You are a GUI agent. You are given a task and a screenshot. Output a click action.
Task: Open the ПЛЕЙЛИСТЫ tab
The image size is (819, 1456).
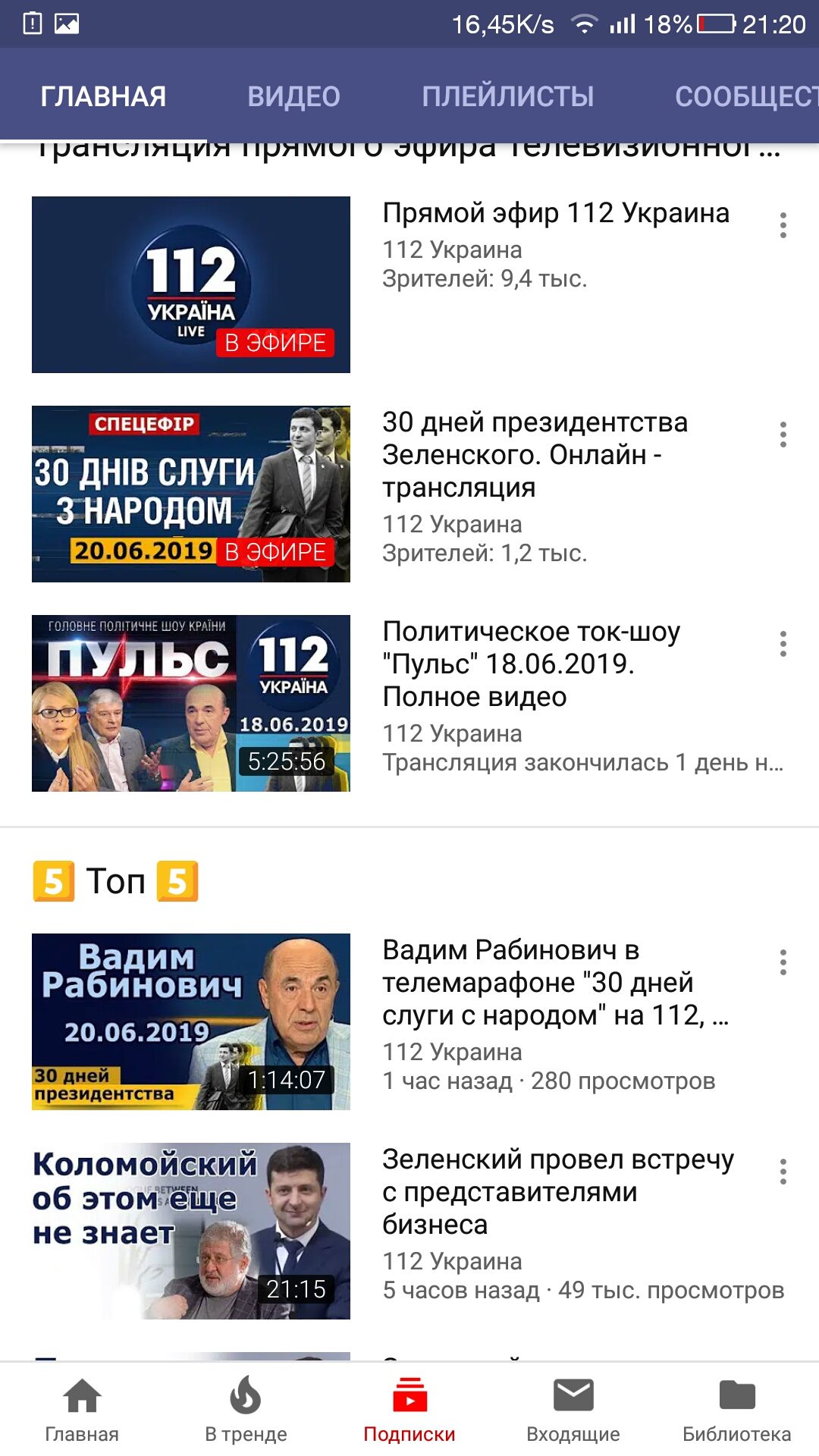pos(507,96)
